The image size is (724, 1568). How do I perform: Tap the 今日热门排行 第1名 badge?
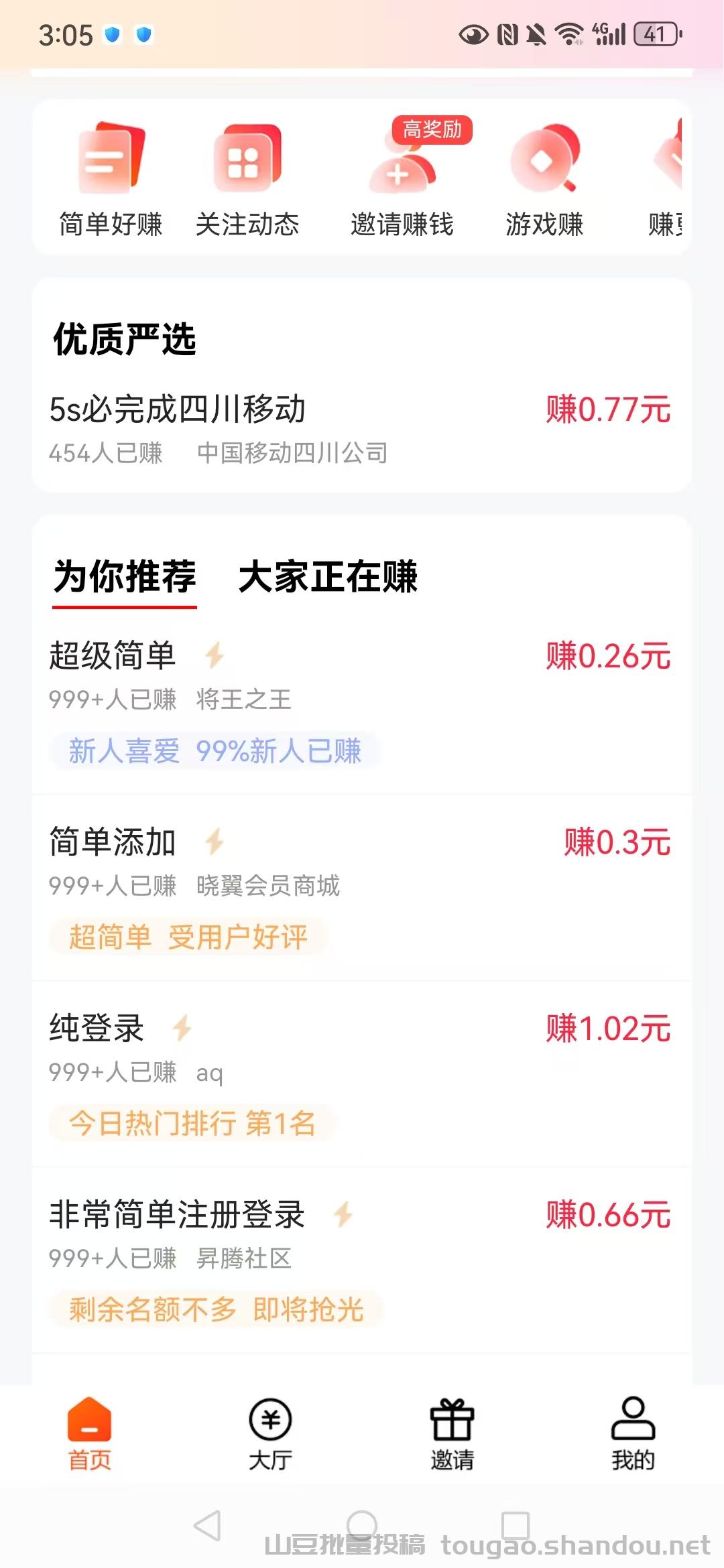(193, 1123)
